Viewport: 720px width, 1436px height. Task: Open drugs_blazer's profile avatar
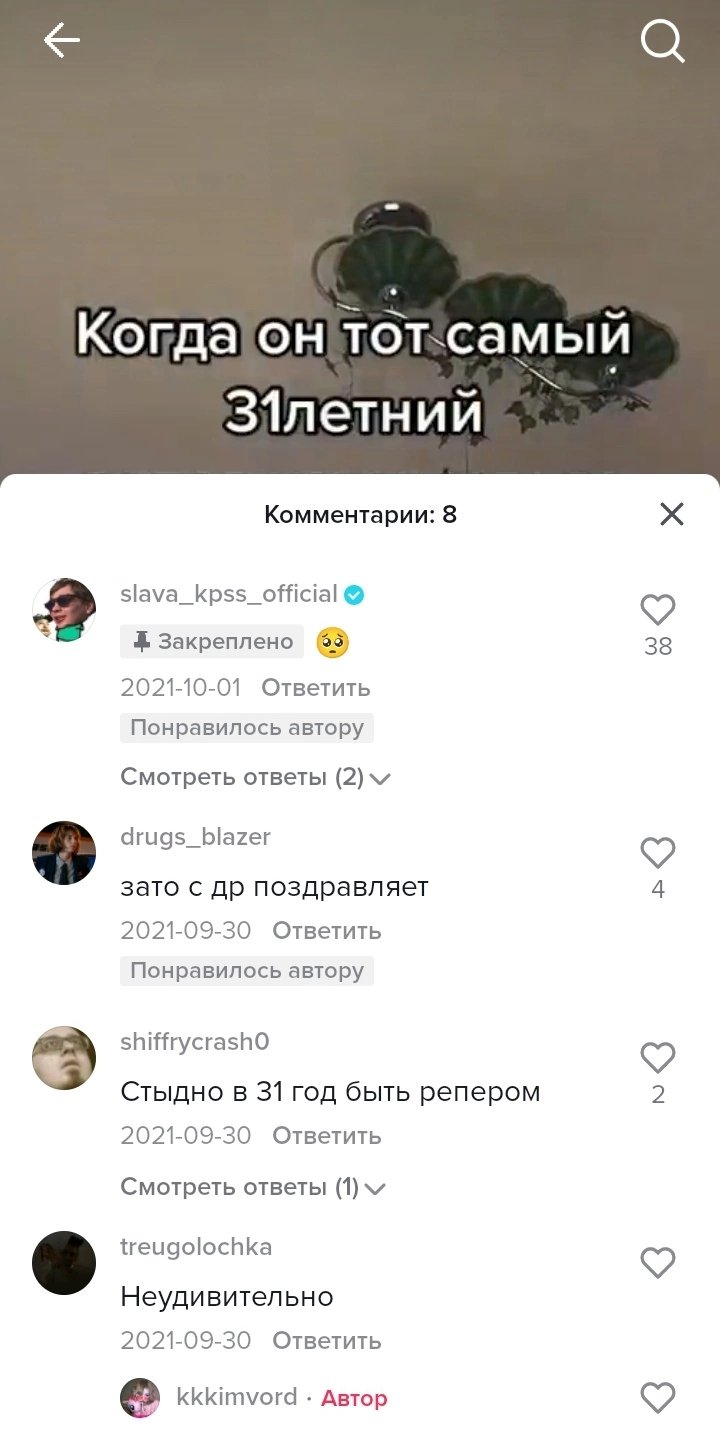pos(64,853)
